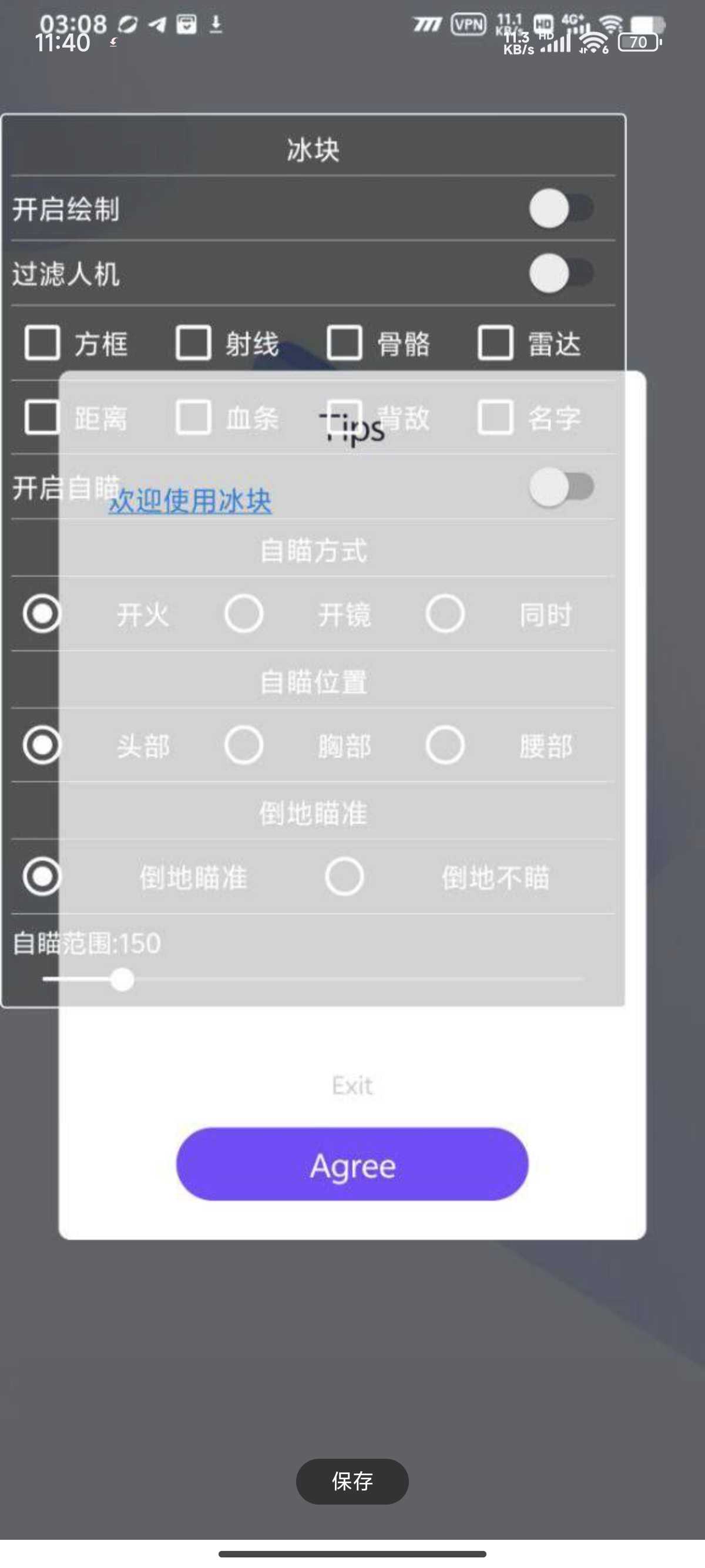Select the 开镜 radio option
The width and height of the screenshot is (705, 1568).
pos(244,613)
